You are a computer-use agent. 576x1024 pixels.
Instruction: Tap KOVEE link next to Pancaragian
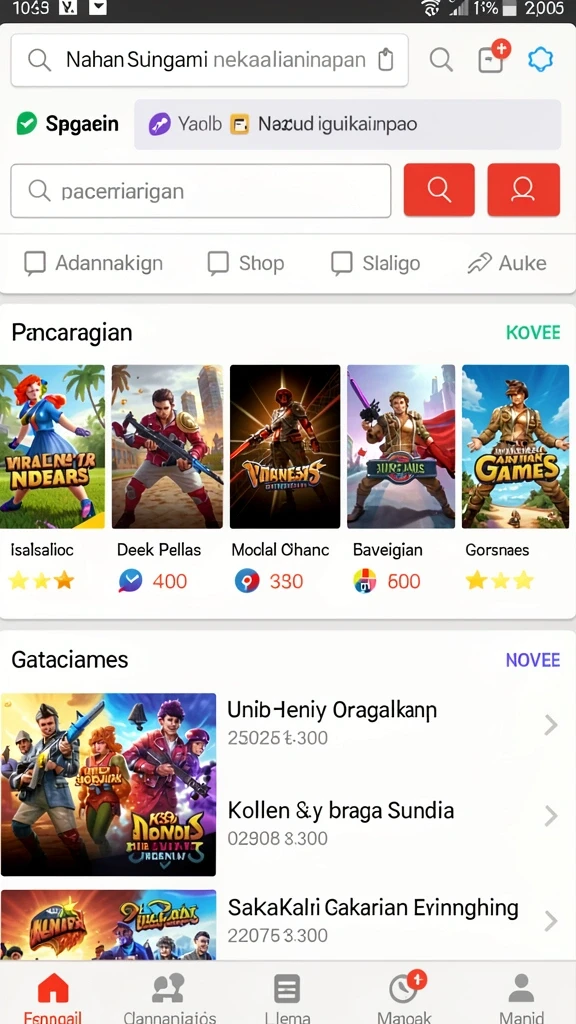[x=533, y=332]
